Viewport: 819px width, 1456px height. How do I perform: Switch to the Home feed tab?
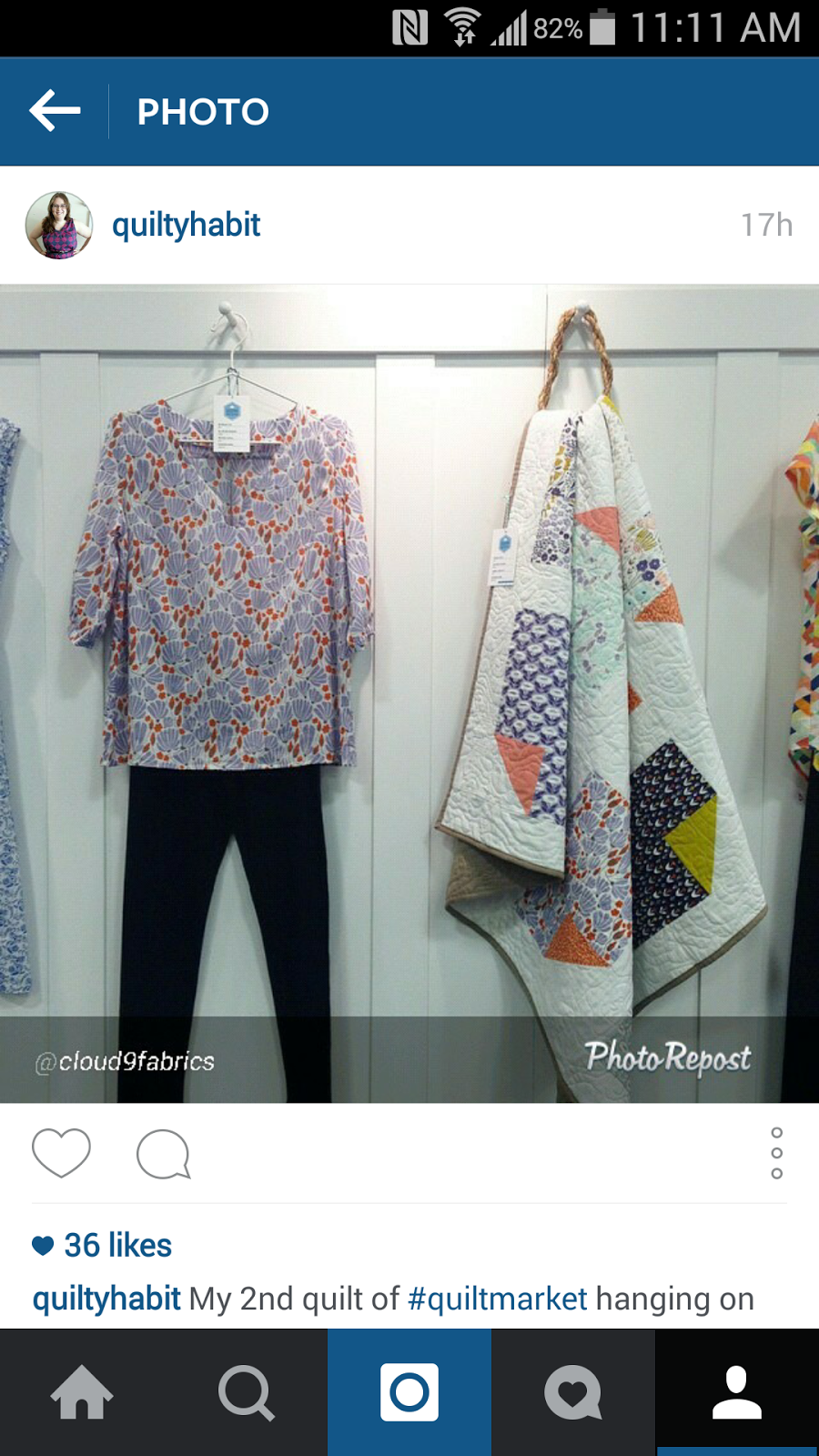tap(82, 1392)
